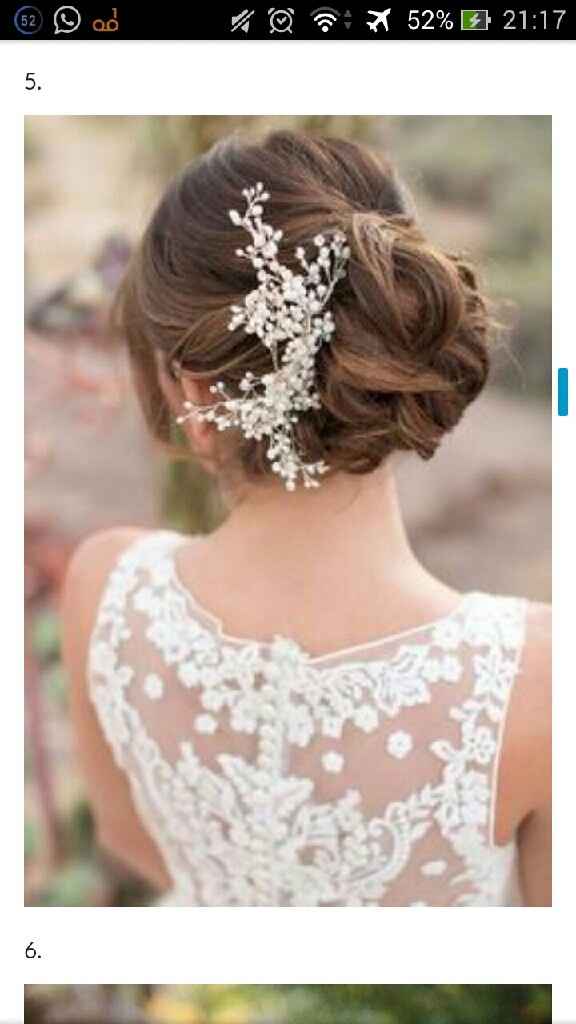576x1024 pixels.
Task: Tap the blue scrollbar handle
Action: (562, 392)
